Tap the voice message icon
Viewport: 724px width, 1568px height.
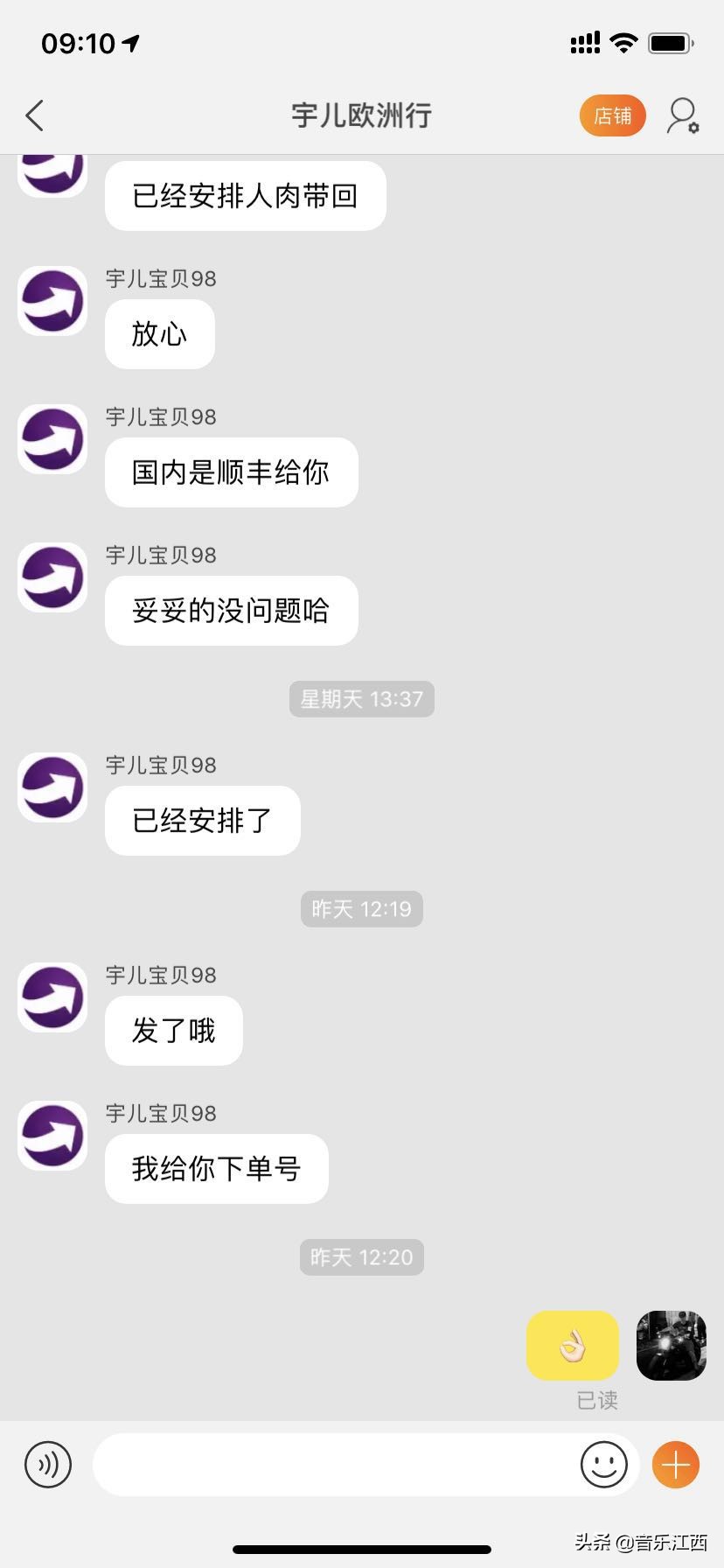point(48,1465)
